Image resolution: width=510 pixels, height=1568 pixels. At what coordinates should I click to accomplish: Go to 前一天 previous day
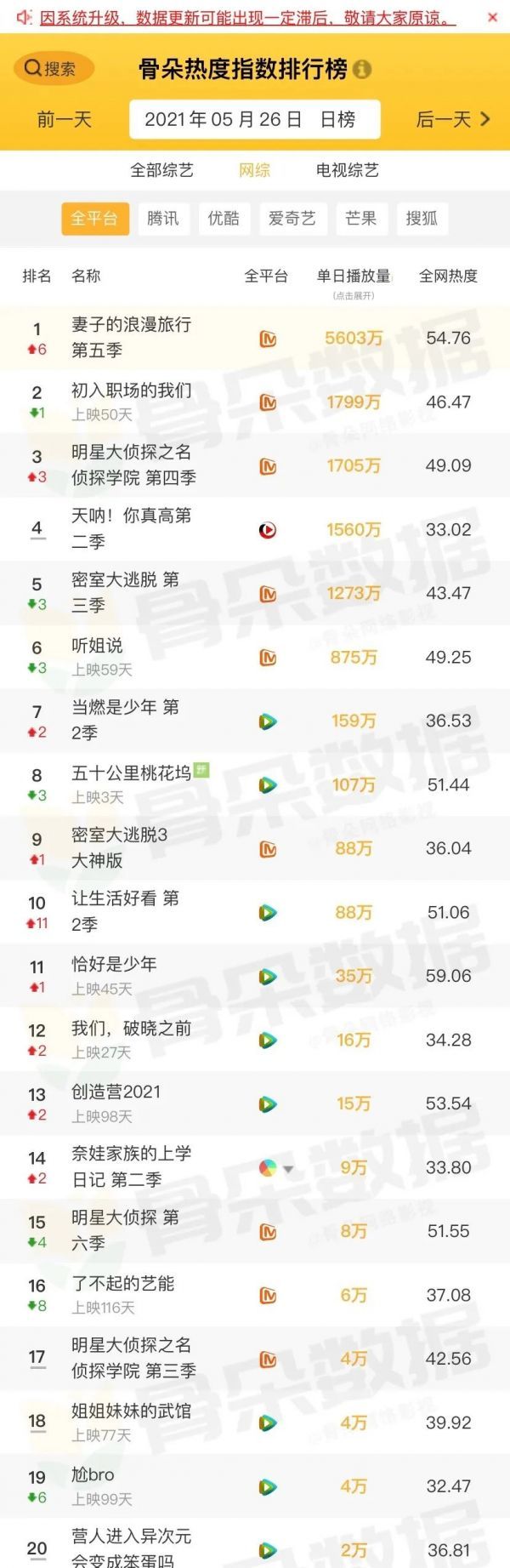coord(64,119)
